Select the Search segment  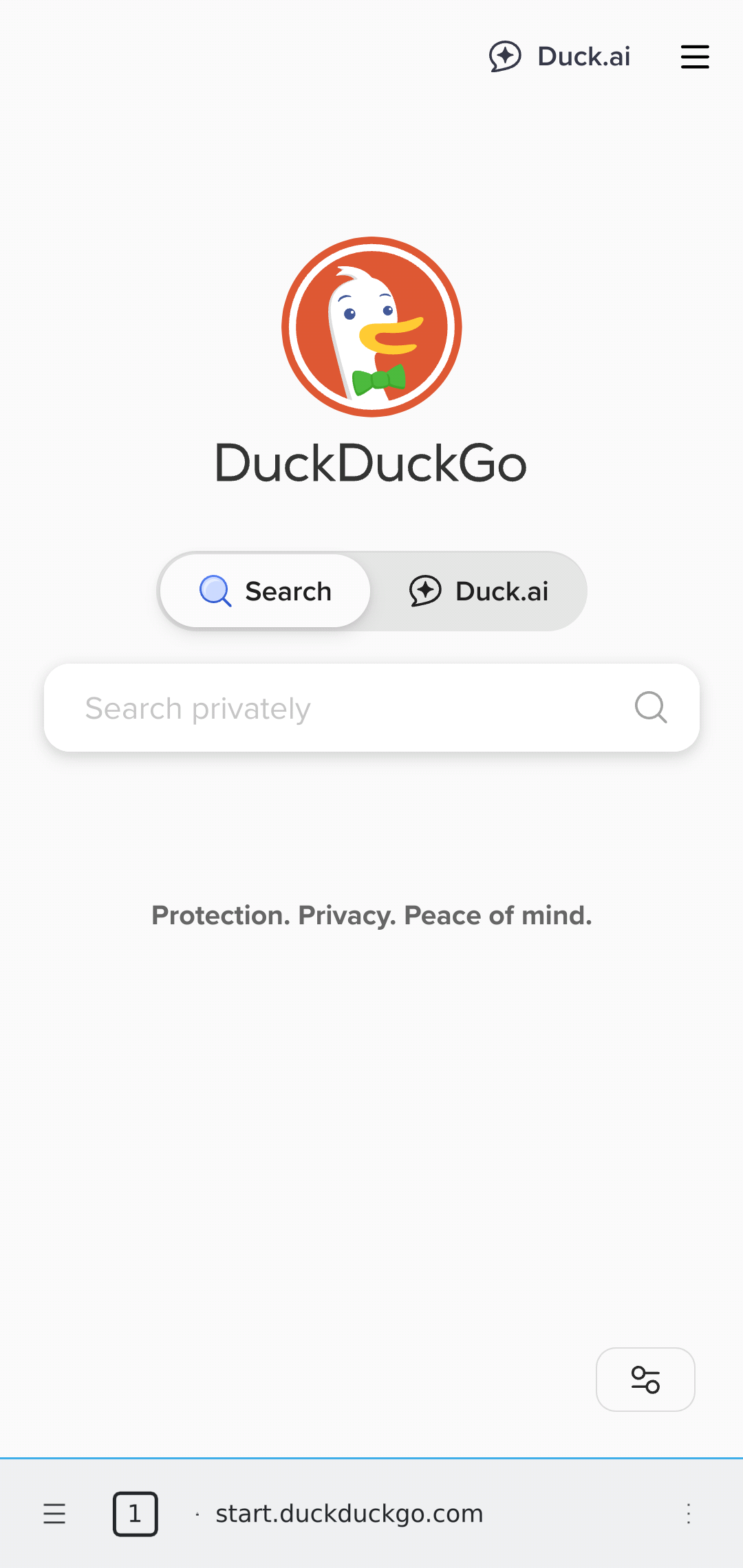(266, 591)
